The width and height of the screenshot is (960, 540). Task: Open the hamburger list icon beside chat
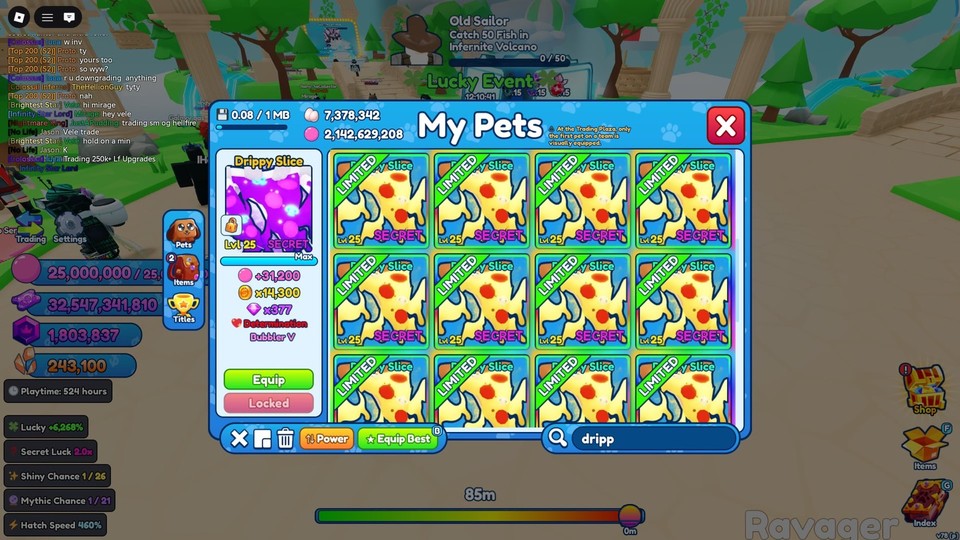click(x=46, y=17)
